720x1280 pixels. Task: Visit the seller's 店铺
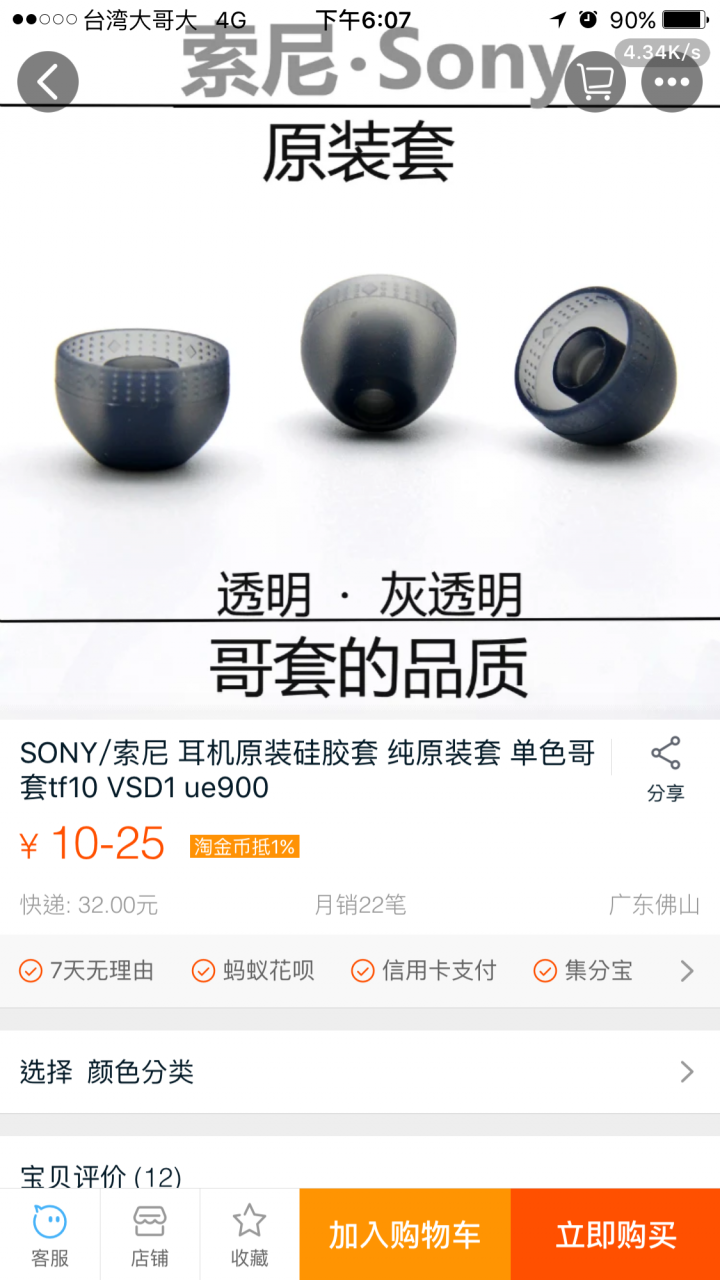click(x=150, y=1235)
